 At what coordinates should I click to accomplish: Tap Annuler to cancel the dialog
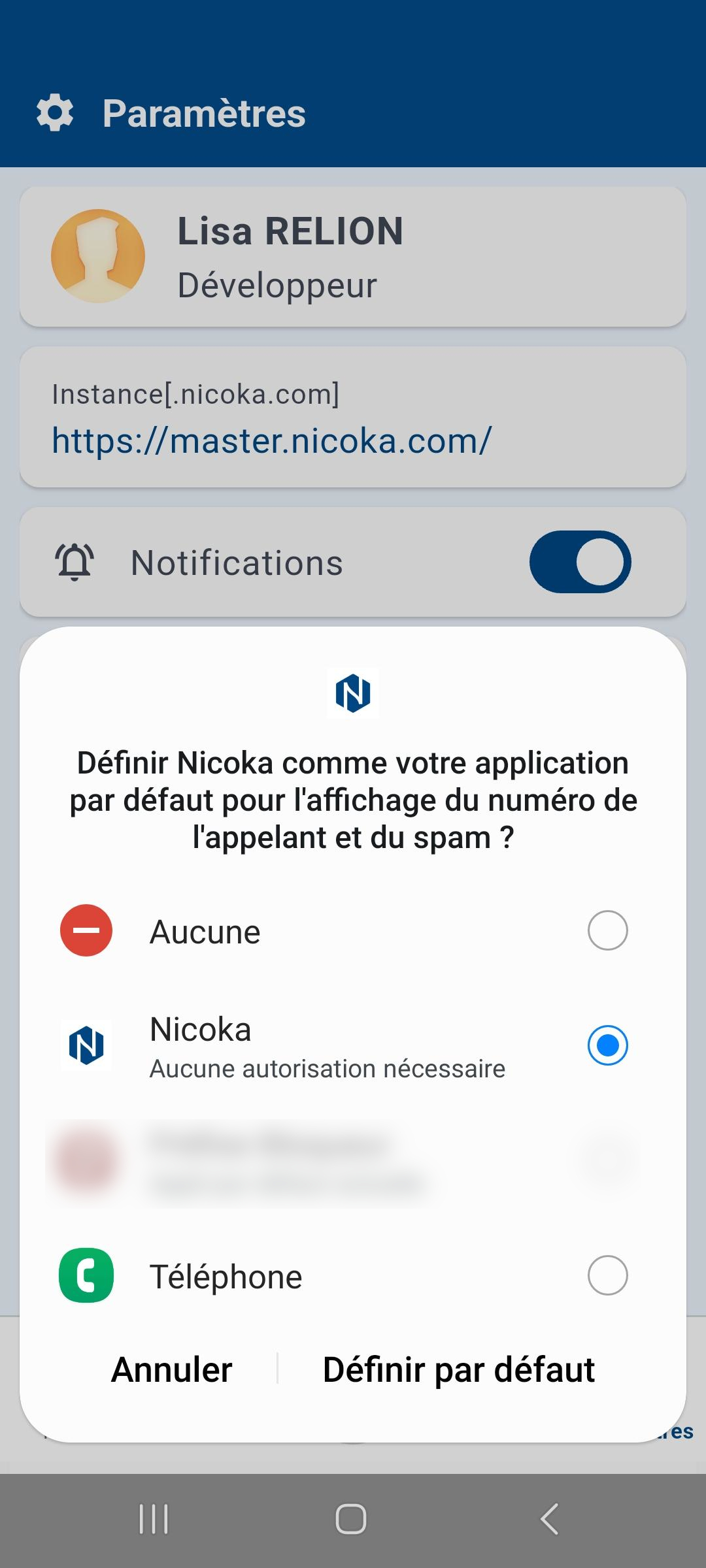click(x=172, y=1369)
